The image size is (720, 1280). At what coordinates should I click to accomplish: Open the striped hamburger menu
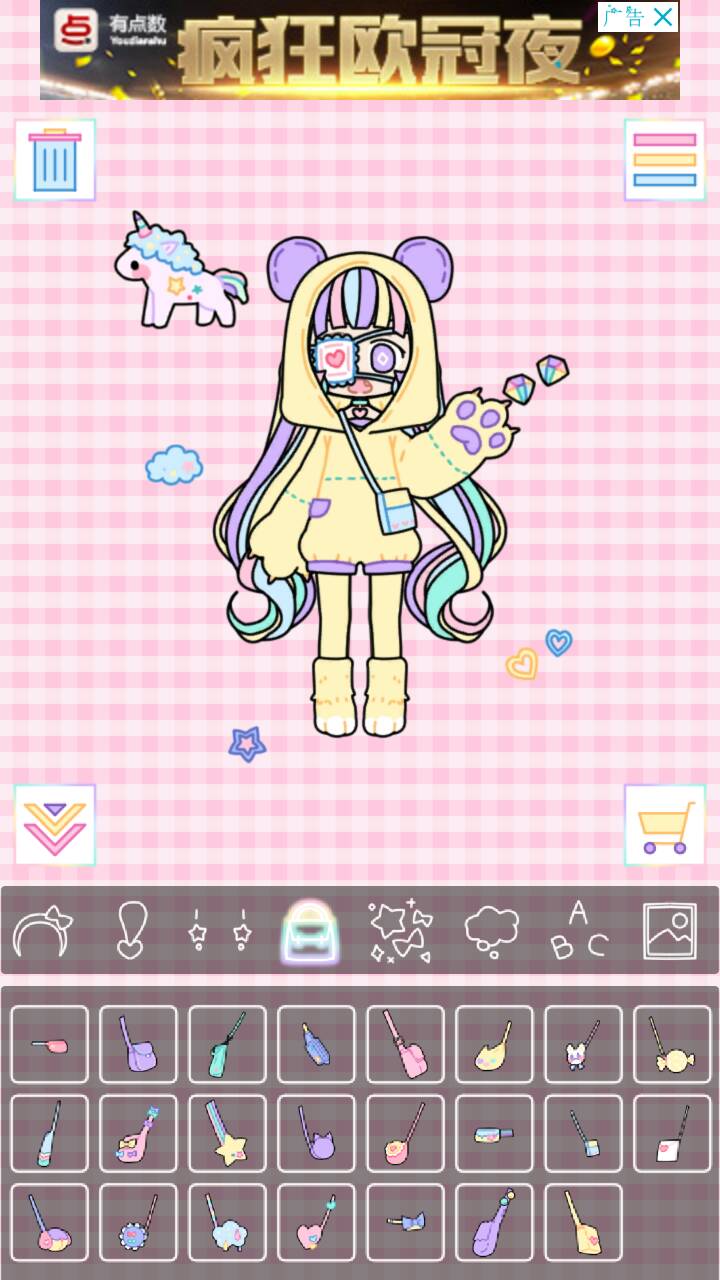click(x=664, y=160)
